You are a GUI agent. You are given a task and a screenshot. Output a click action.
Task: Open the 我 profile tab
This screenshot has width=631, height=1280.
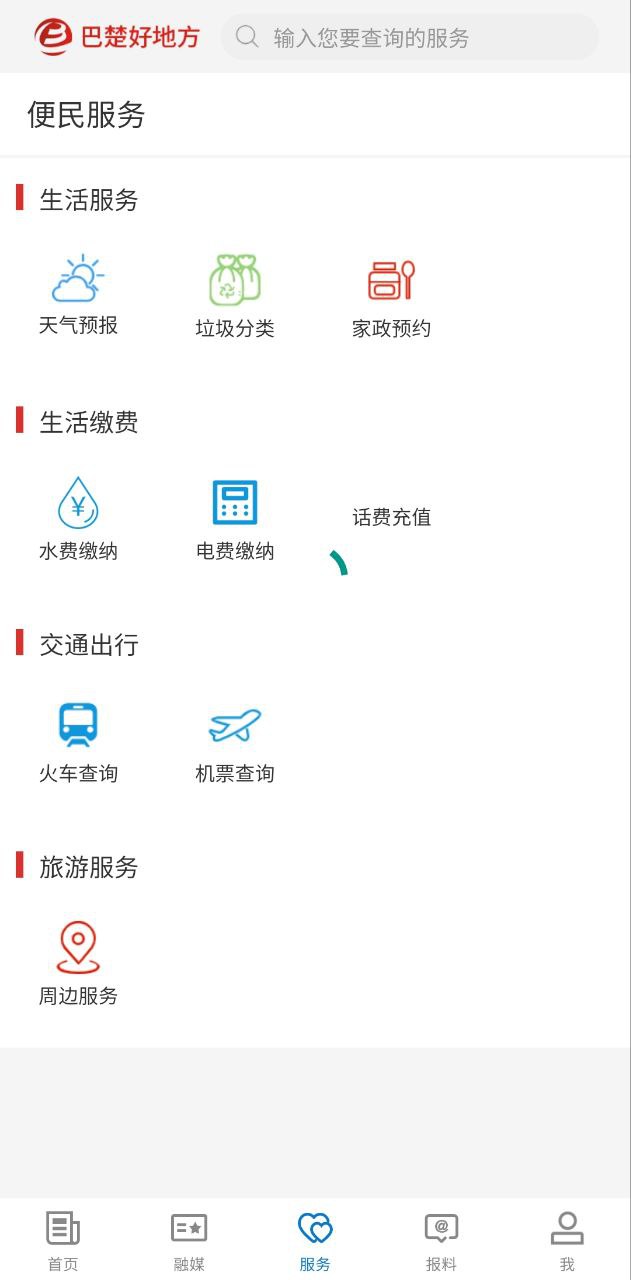(567, 1240)
